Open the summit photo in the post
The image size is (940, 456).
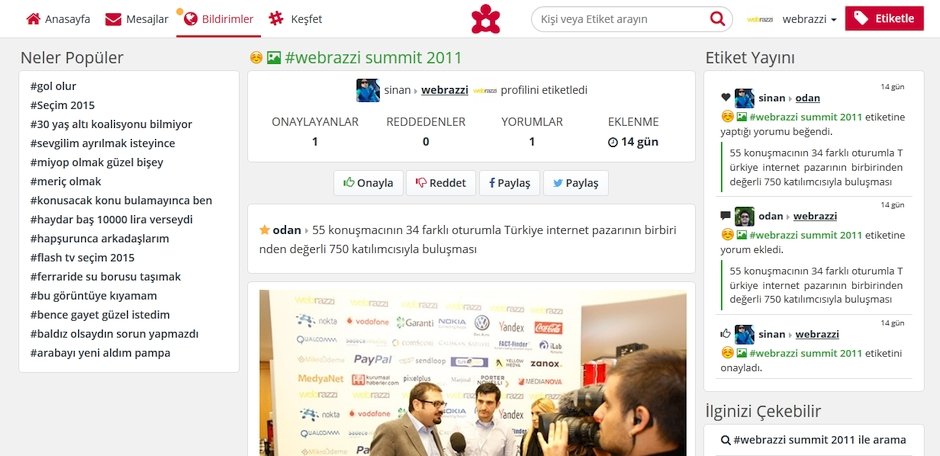[472, 372]
